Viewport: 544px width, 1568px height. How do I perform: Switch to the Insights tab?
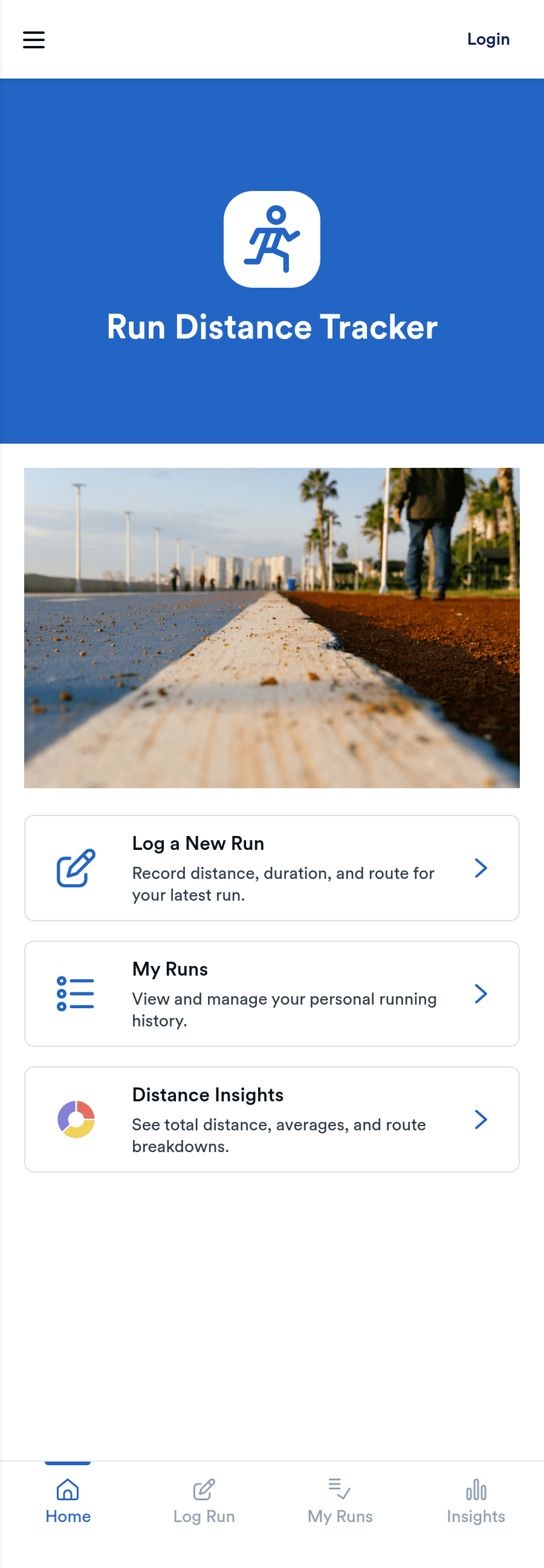[476, 1500]
